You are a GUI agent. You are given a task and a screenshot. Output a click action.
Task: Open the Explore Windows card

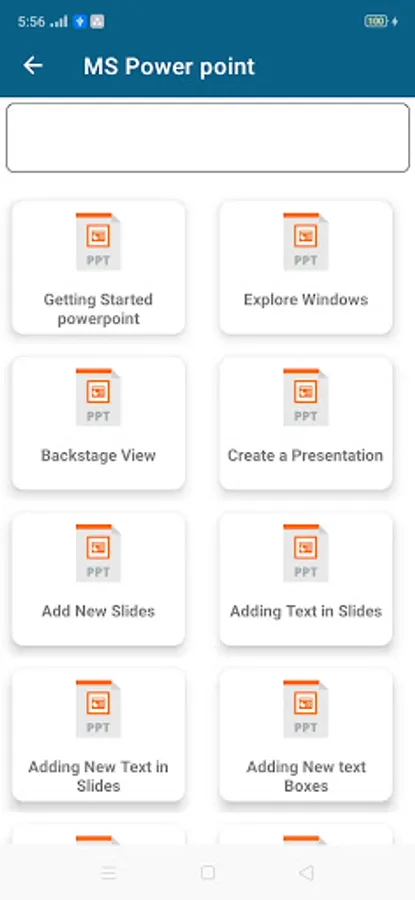[x=306, y=267]
